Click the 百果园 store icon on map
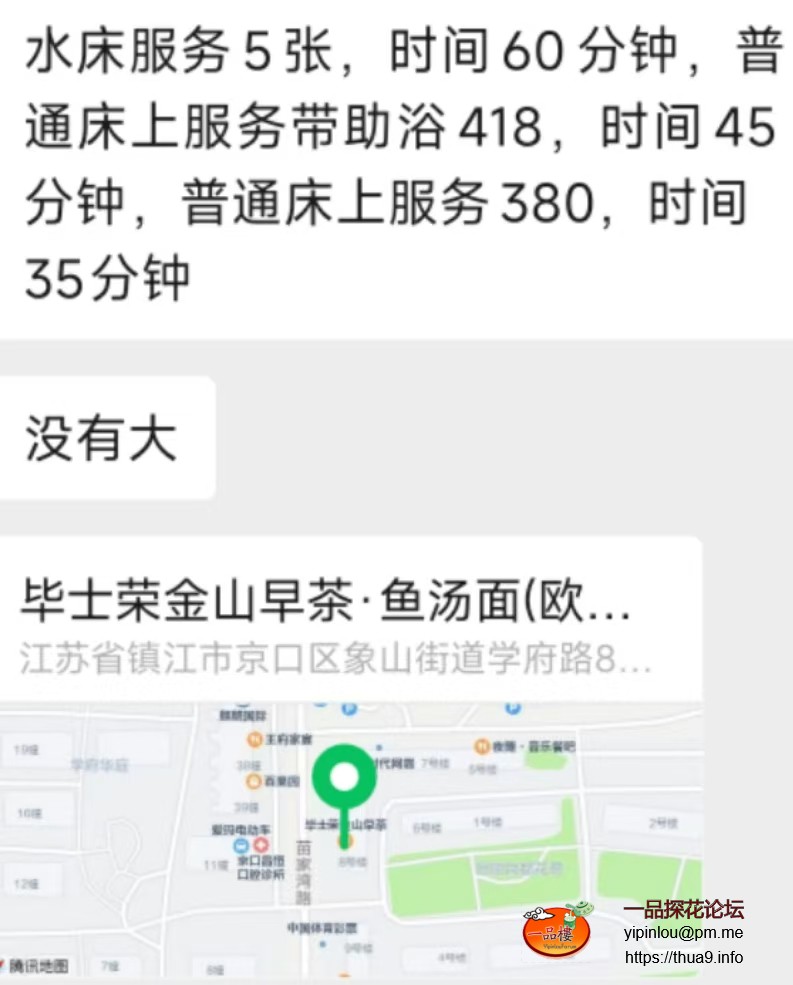 pyautogui.click(x=252, y=780)
